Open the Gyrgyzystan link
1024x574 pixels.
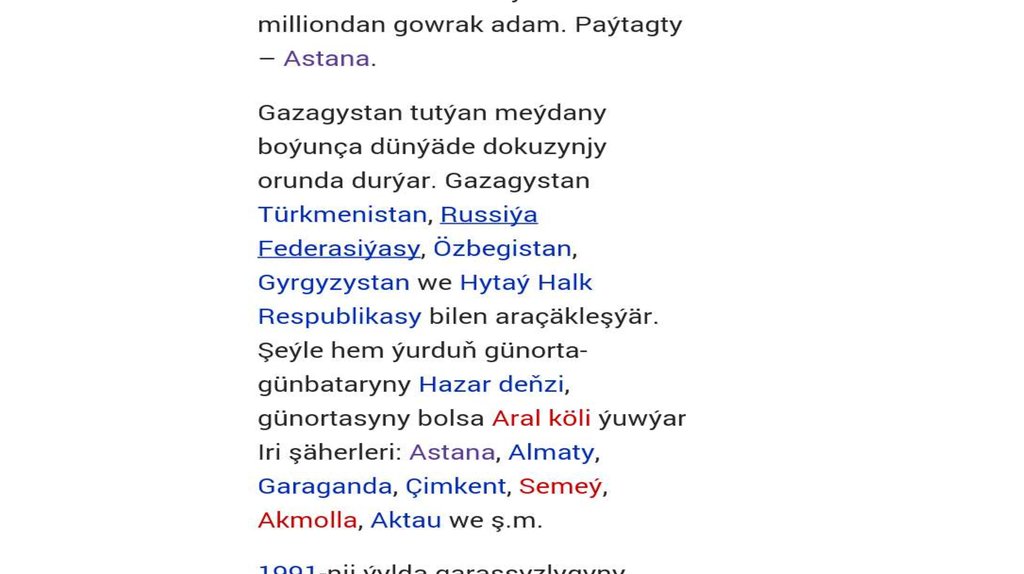click(x=333, y=283)
